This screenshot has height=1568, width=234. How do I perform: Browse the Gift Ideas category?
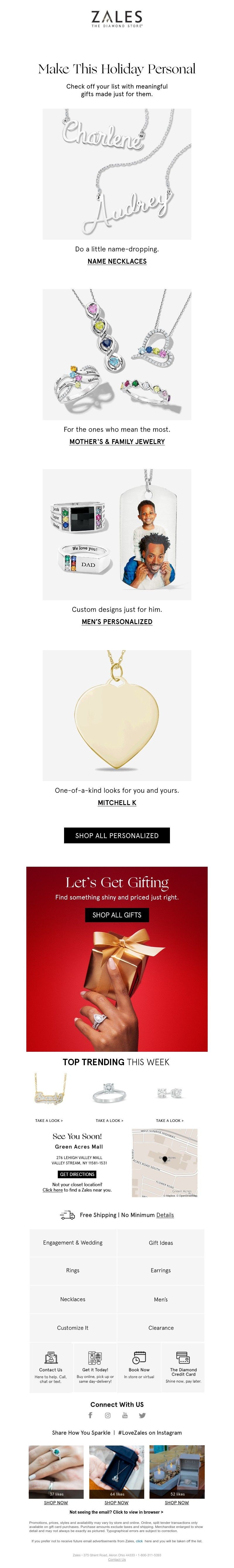161,1243
